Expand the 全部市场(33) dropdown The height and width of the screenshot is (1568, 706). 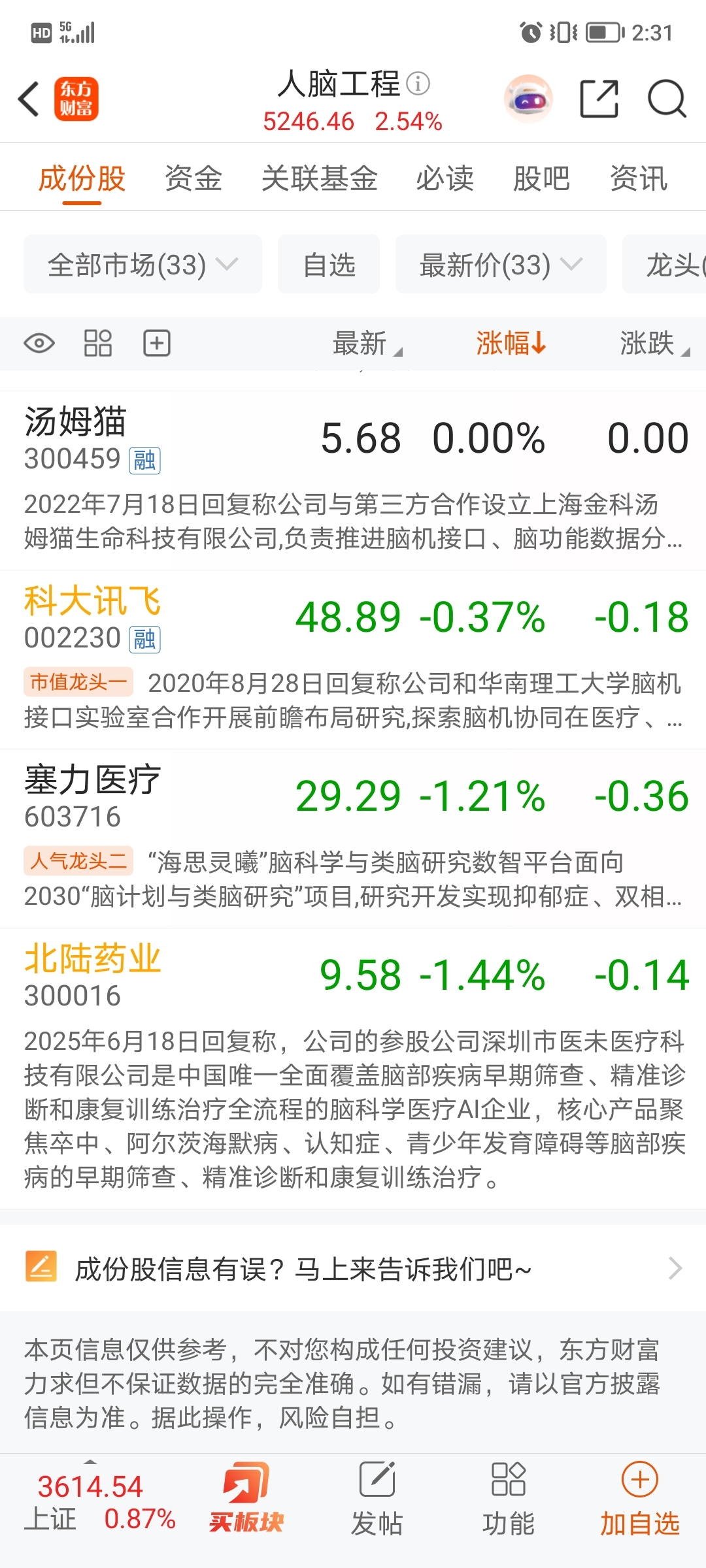[x=143, y=264]
